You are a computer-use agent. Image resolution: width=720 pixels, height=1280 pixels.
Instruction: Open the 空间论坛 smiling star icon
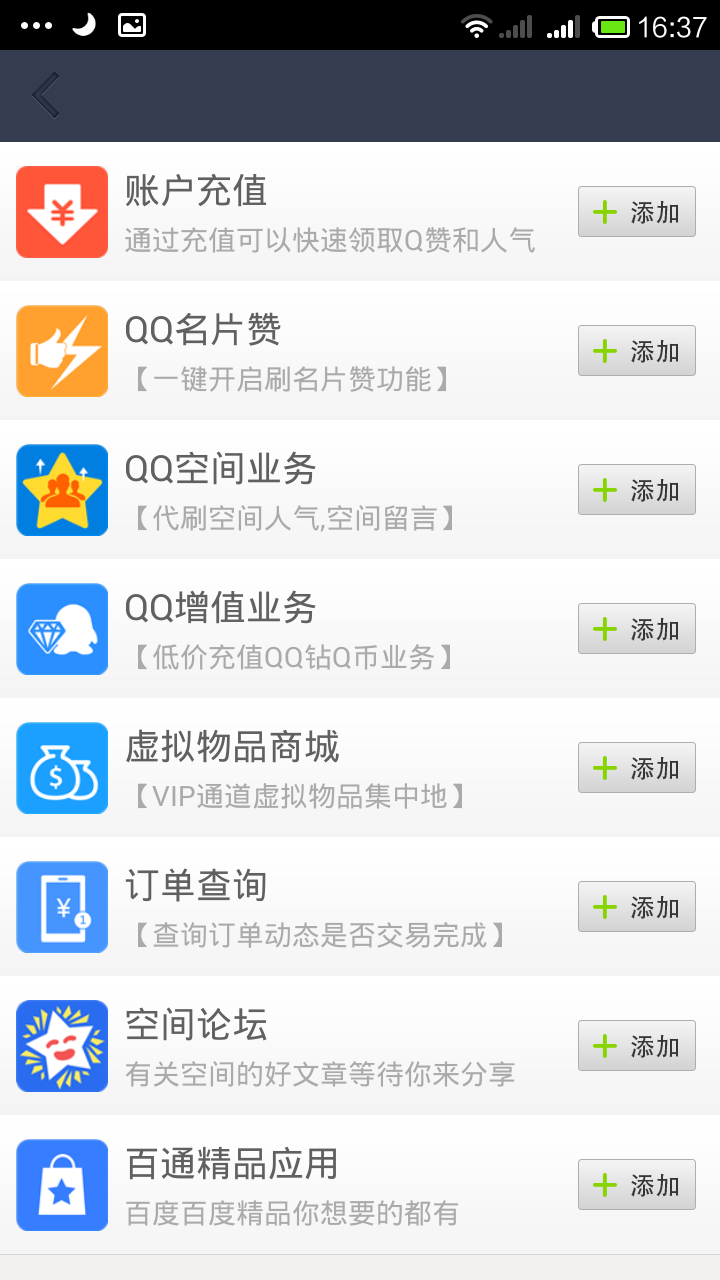[x=61, y=1046]
